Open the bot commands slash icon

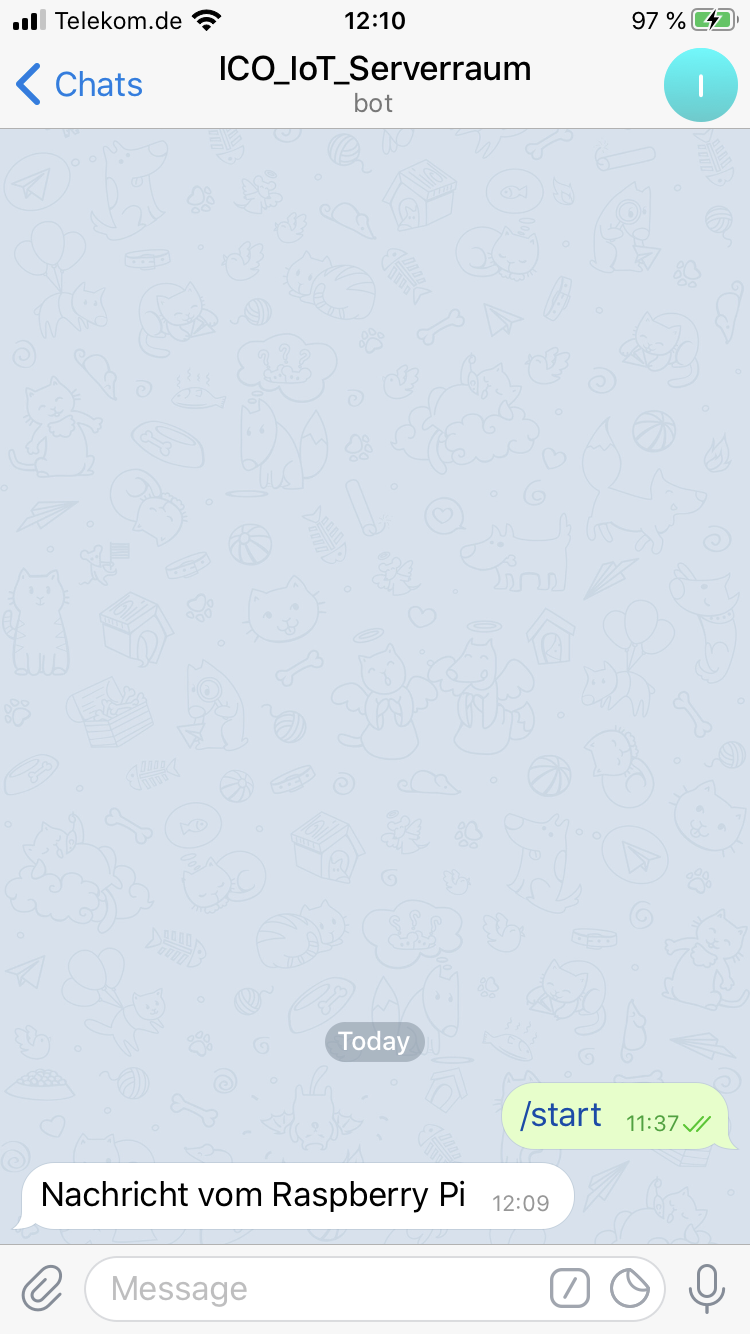point(570,1289)
